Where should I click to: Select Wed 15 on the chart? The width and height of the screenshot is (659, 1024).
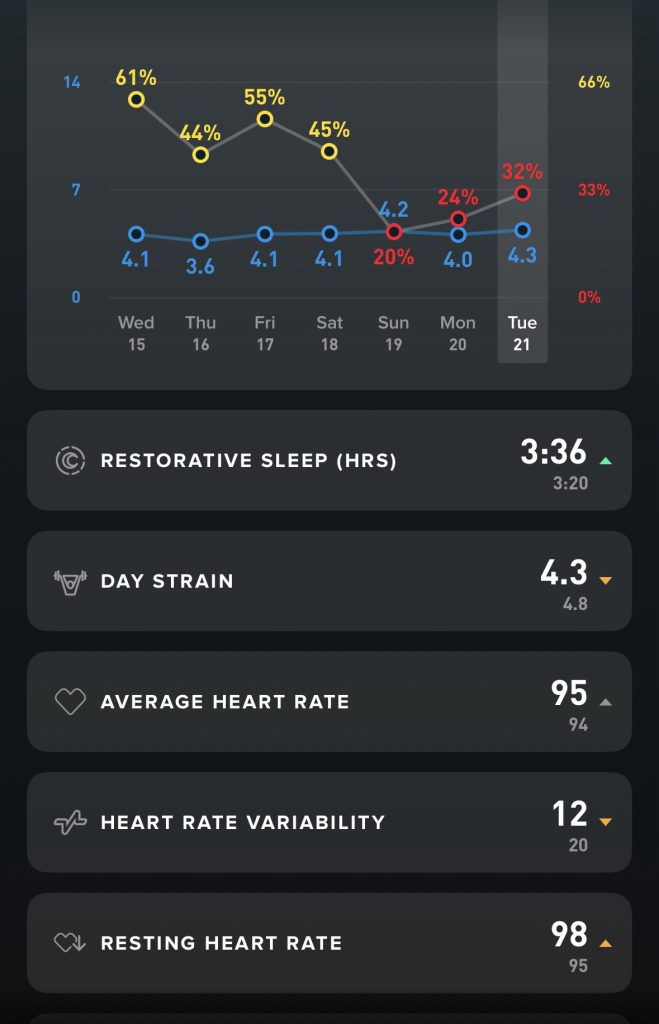pyautogui.click(x=136, y=333)
